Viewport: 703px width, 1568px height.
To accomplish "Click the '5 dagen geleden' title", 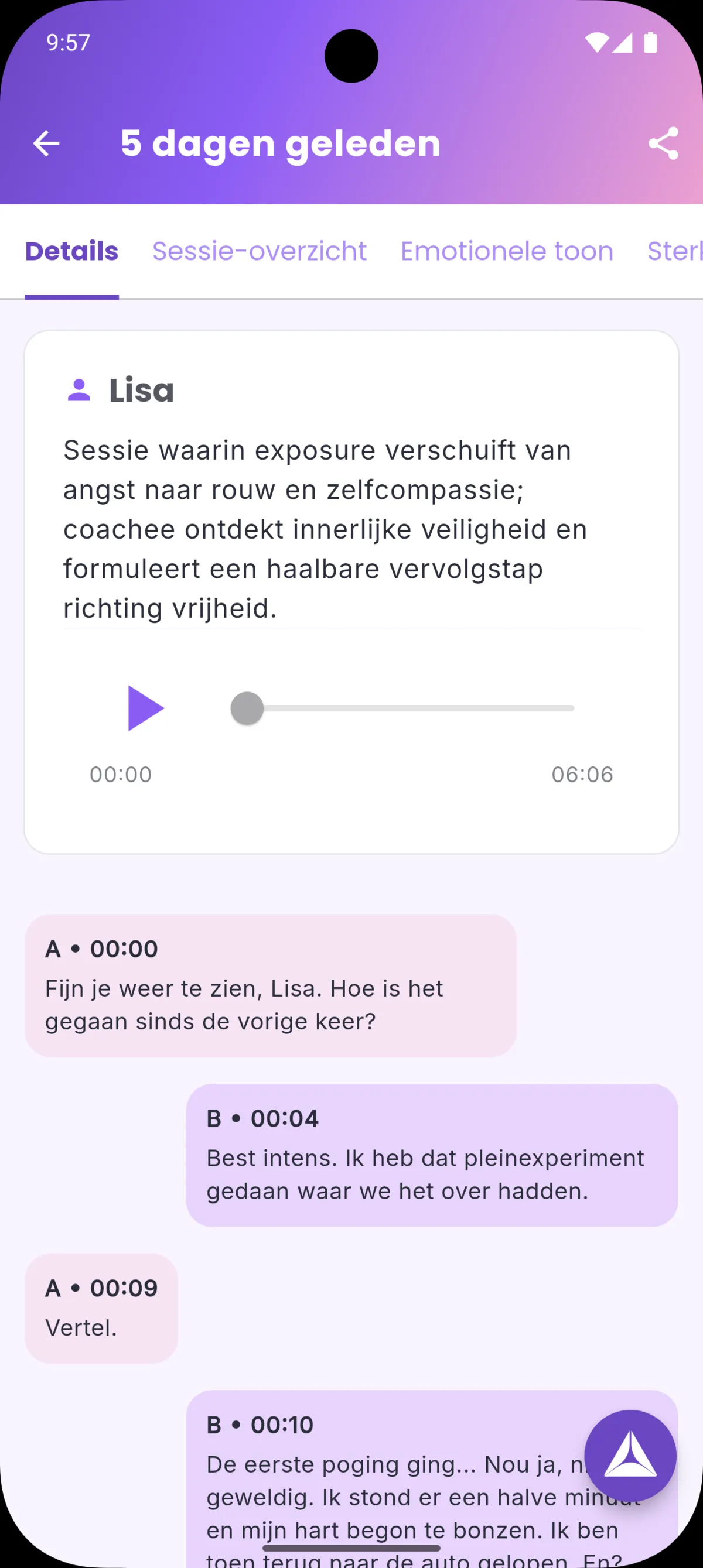I will [281, 143].
